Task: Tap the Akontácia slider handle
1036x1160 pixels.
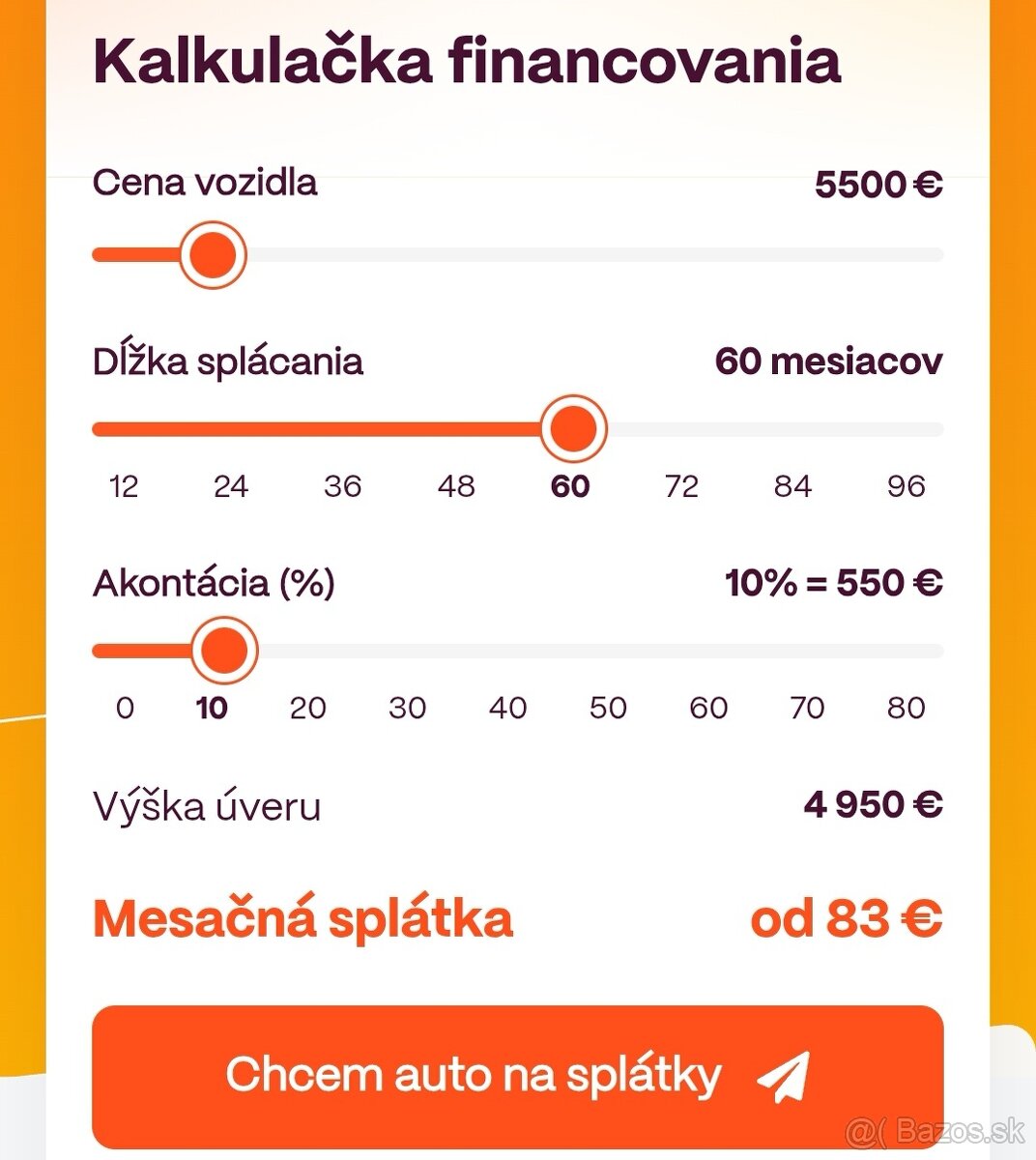Action: [224, 650]
